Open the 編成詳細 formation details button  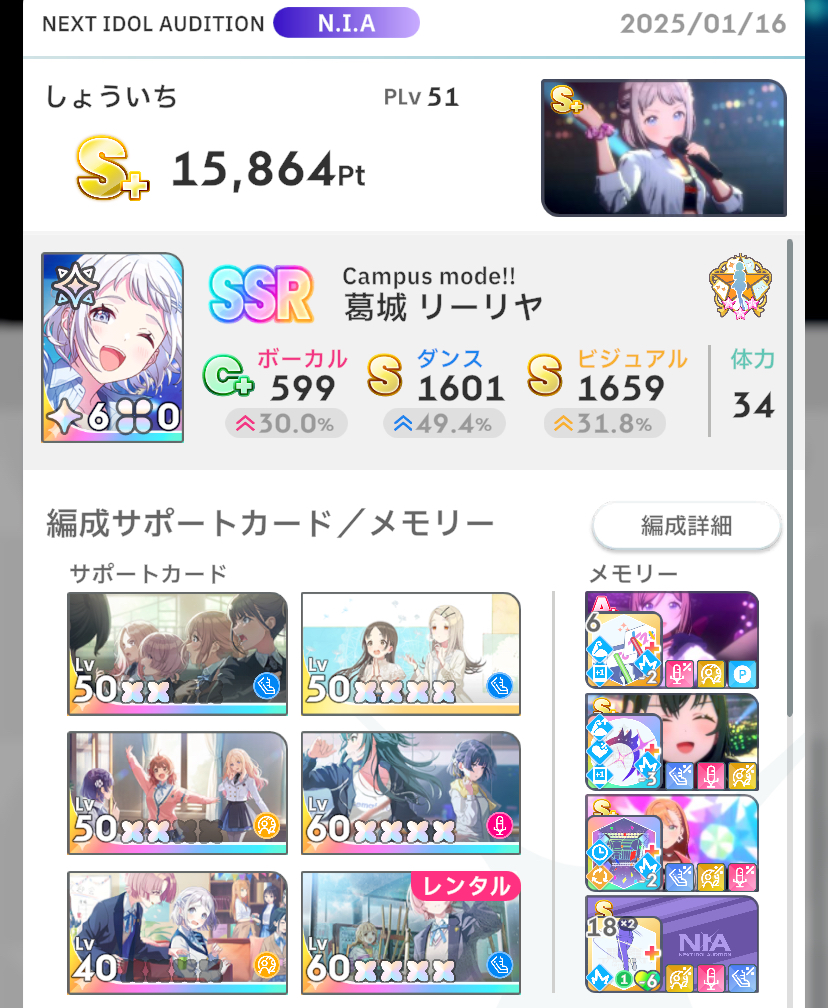[x=686, y=525]
